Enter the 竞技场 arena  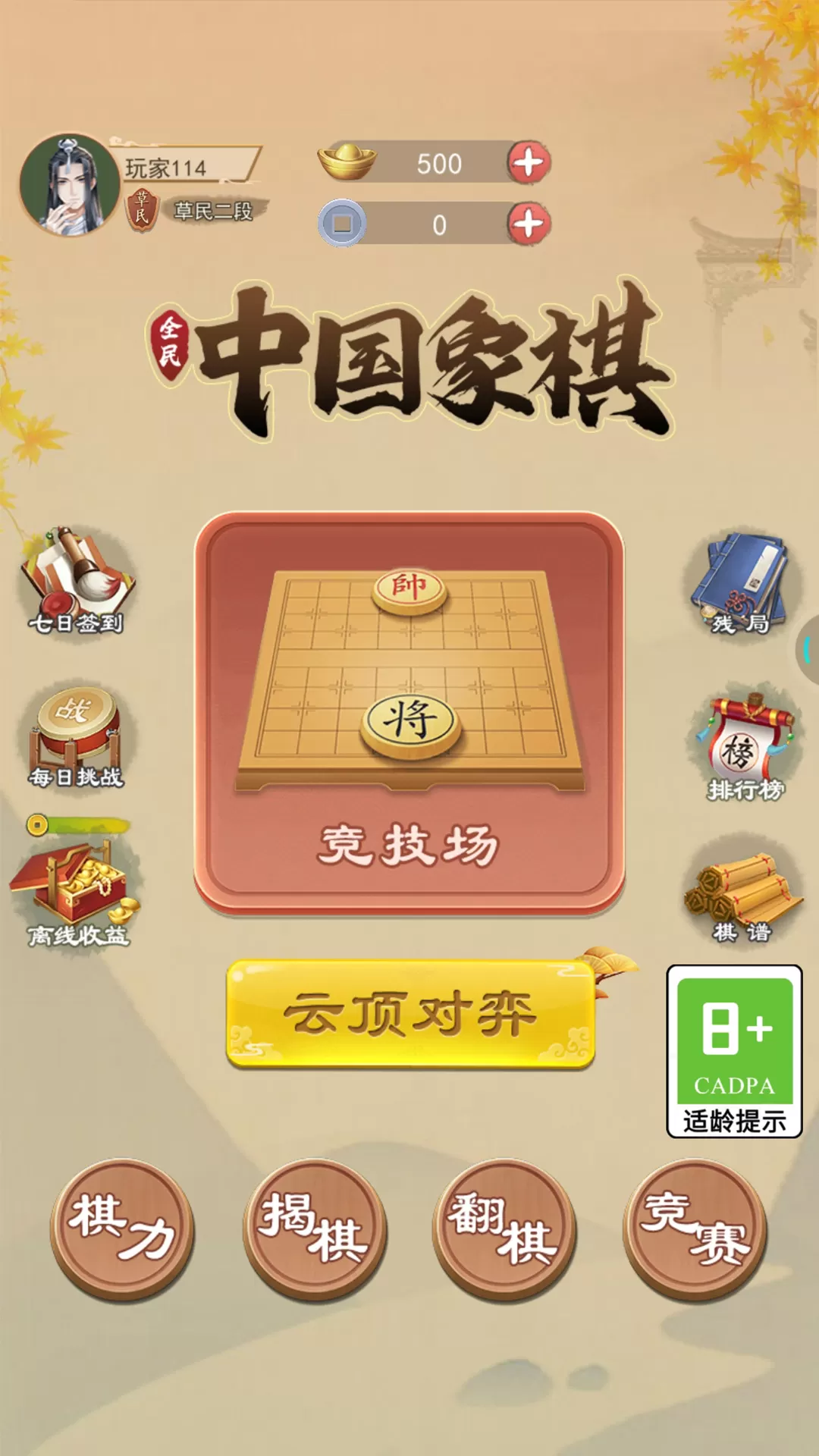click(x=409, y=713)
